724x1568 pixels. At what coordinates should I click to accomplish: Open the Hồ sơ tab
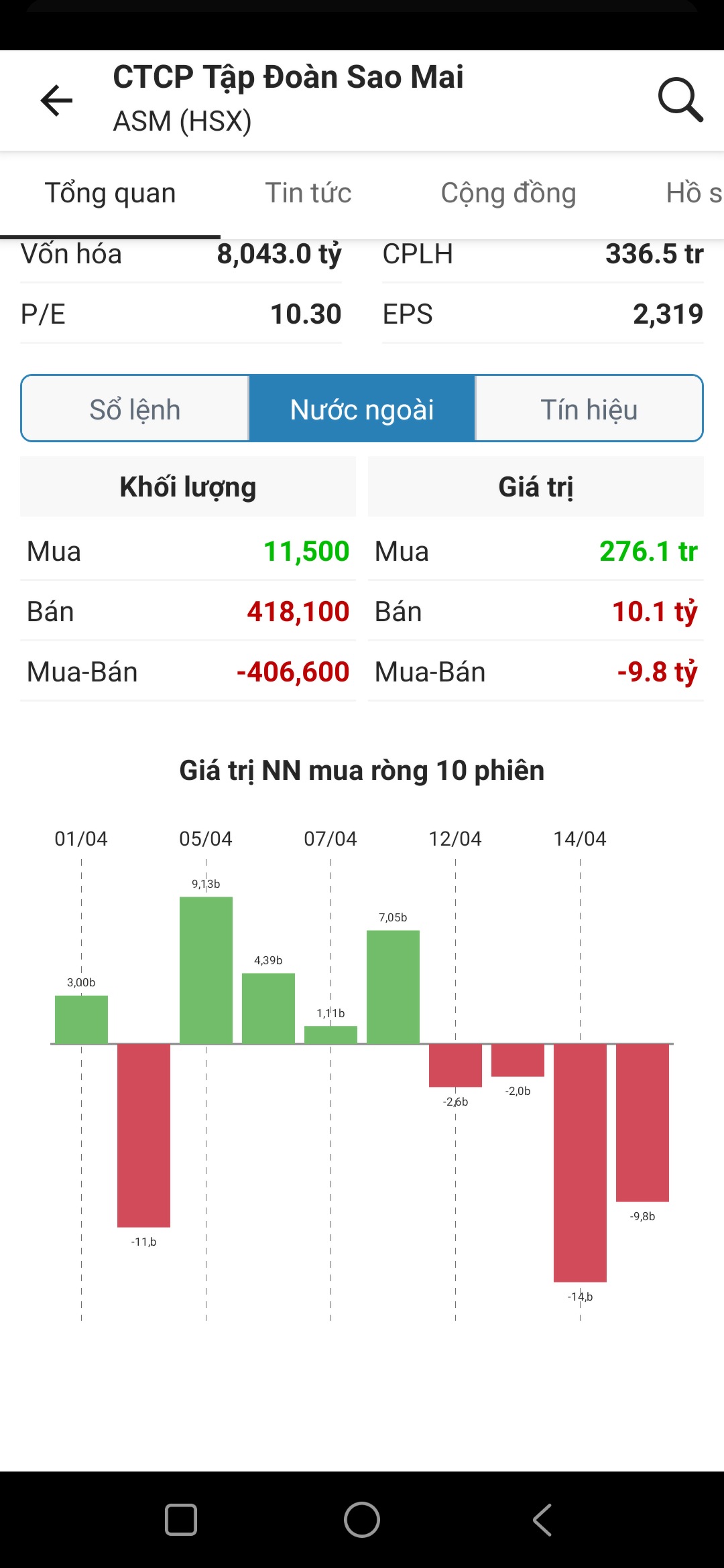693,193
